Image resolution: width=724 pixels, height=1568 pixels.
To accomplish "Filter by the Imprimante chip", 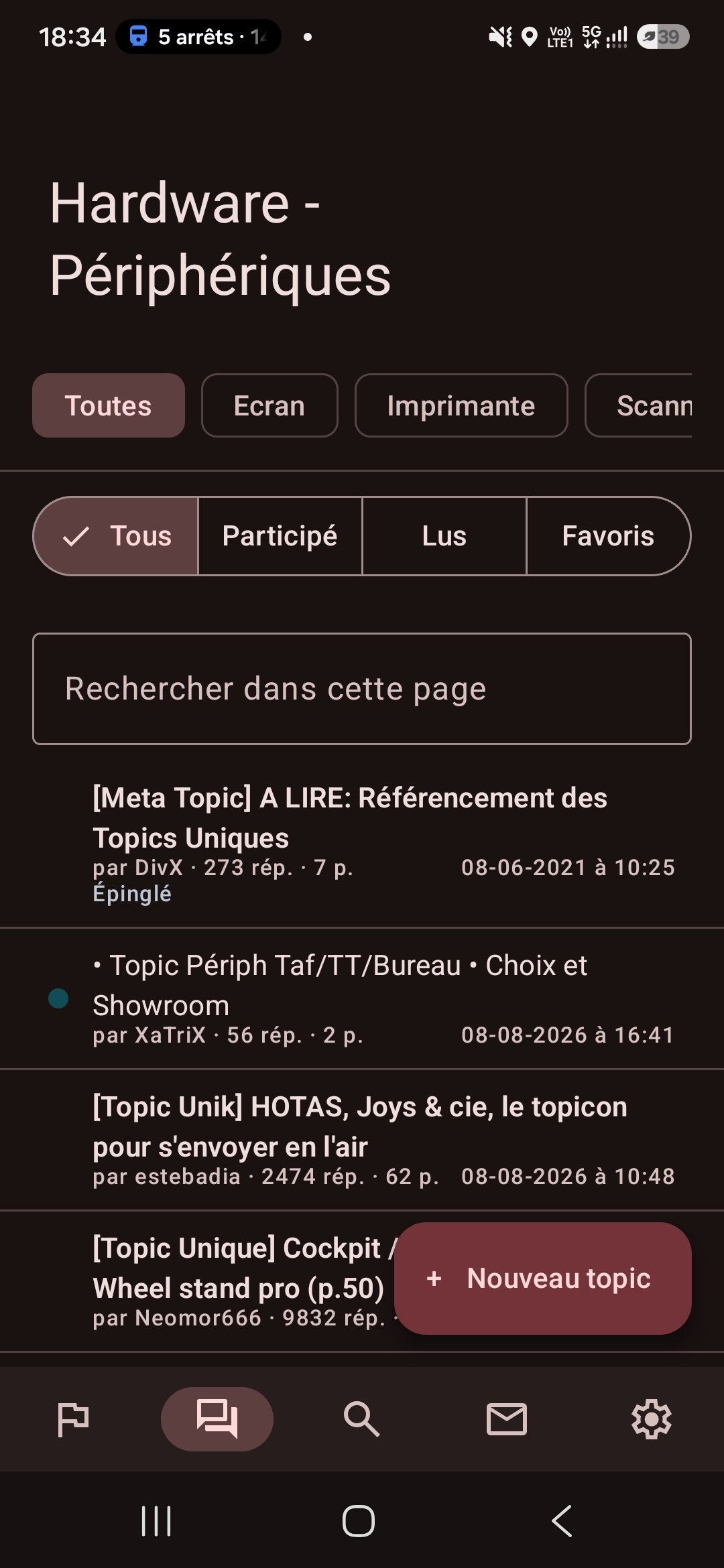I will [x=461, y=405].
